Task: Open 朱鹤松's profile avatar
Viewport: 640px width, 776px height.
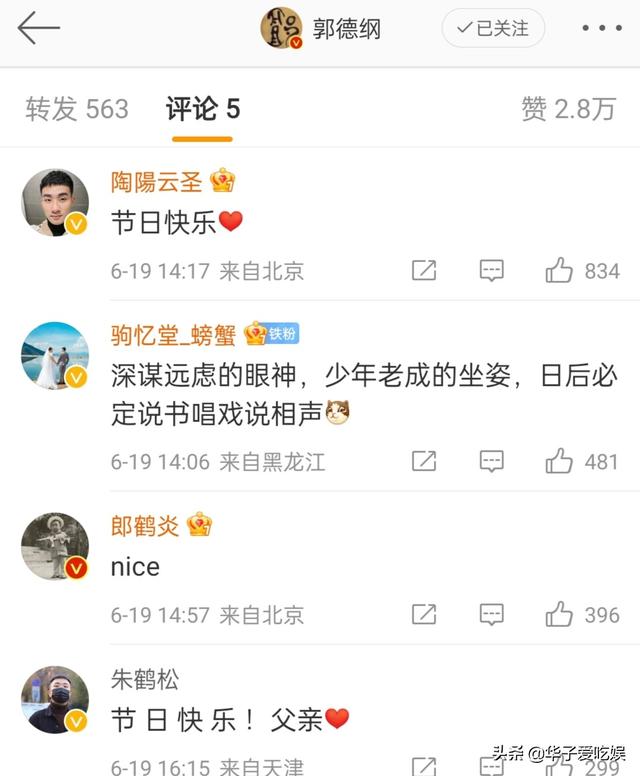Action: click(55, 699)
